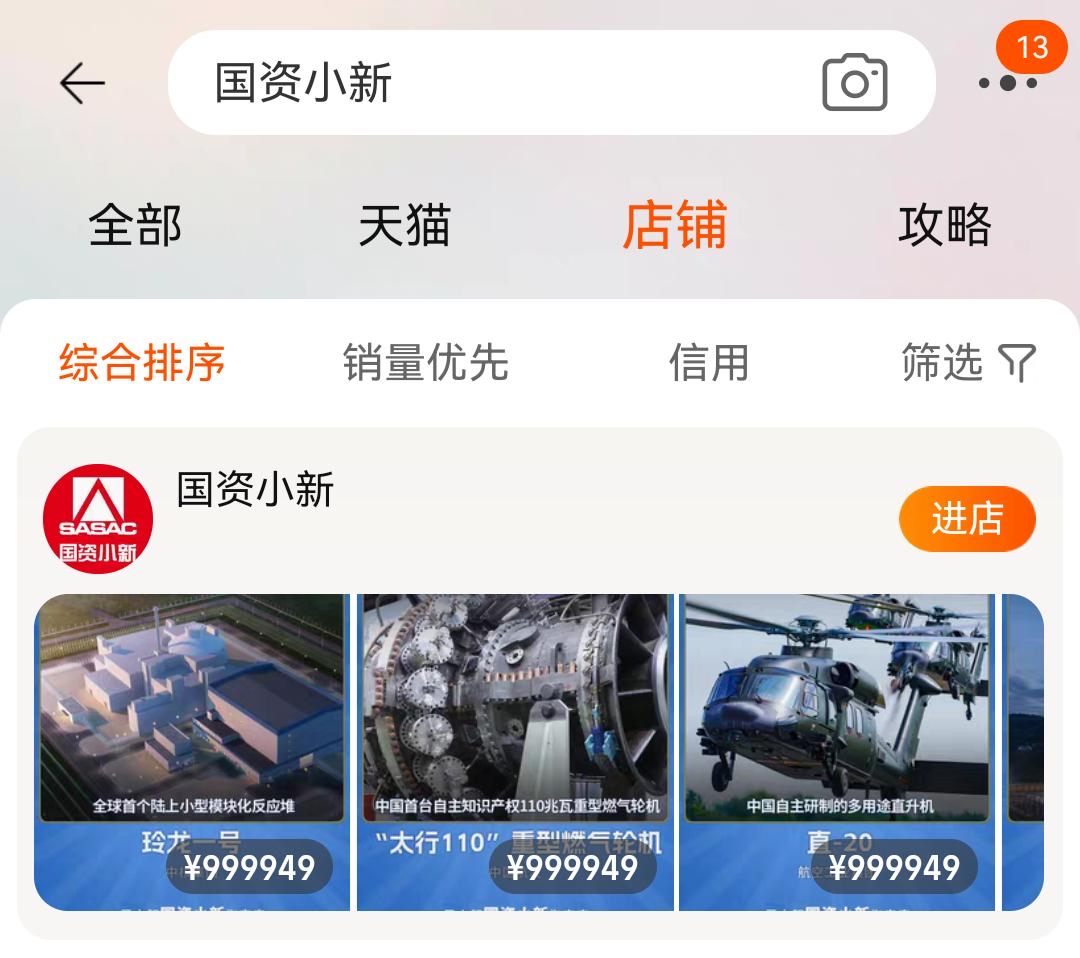The height and width of the screenshot is (958, 1080).
Task: Tap 进店 to enter the shop
Action: (x=966, y=519)
